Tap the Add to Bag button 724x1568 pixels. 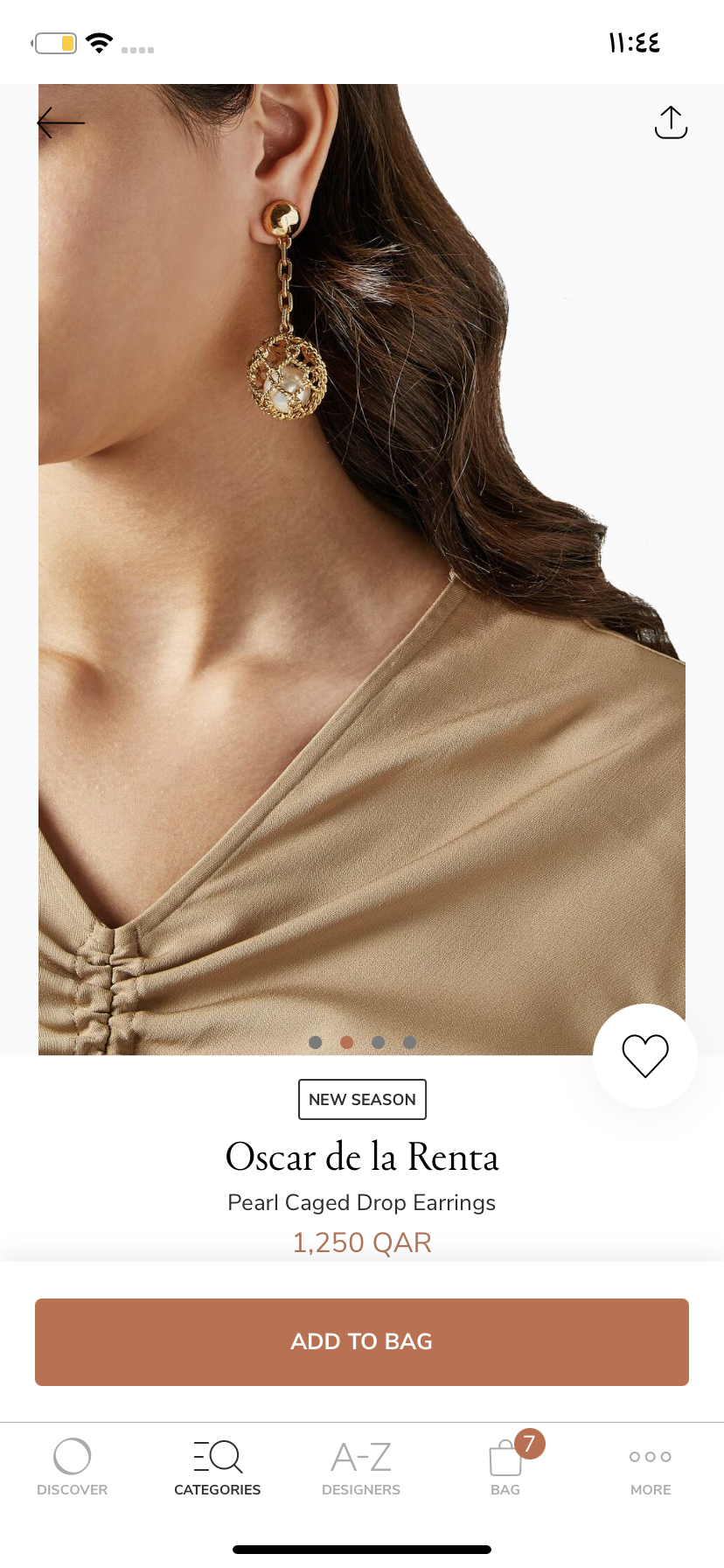pos(362,1341)
